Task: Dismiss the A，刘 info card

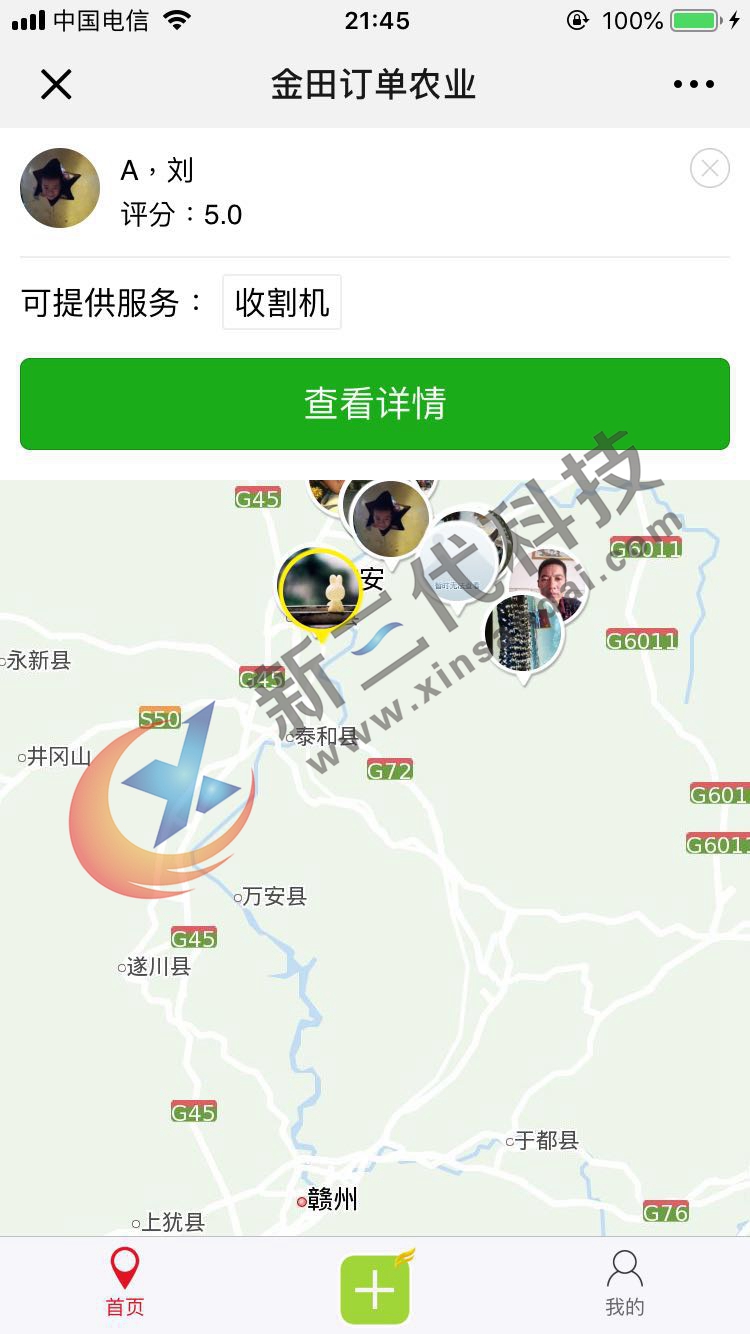Action: [x=709, y=169]
